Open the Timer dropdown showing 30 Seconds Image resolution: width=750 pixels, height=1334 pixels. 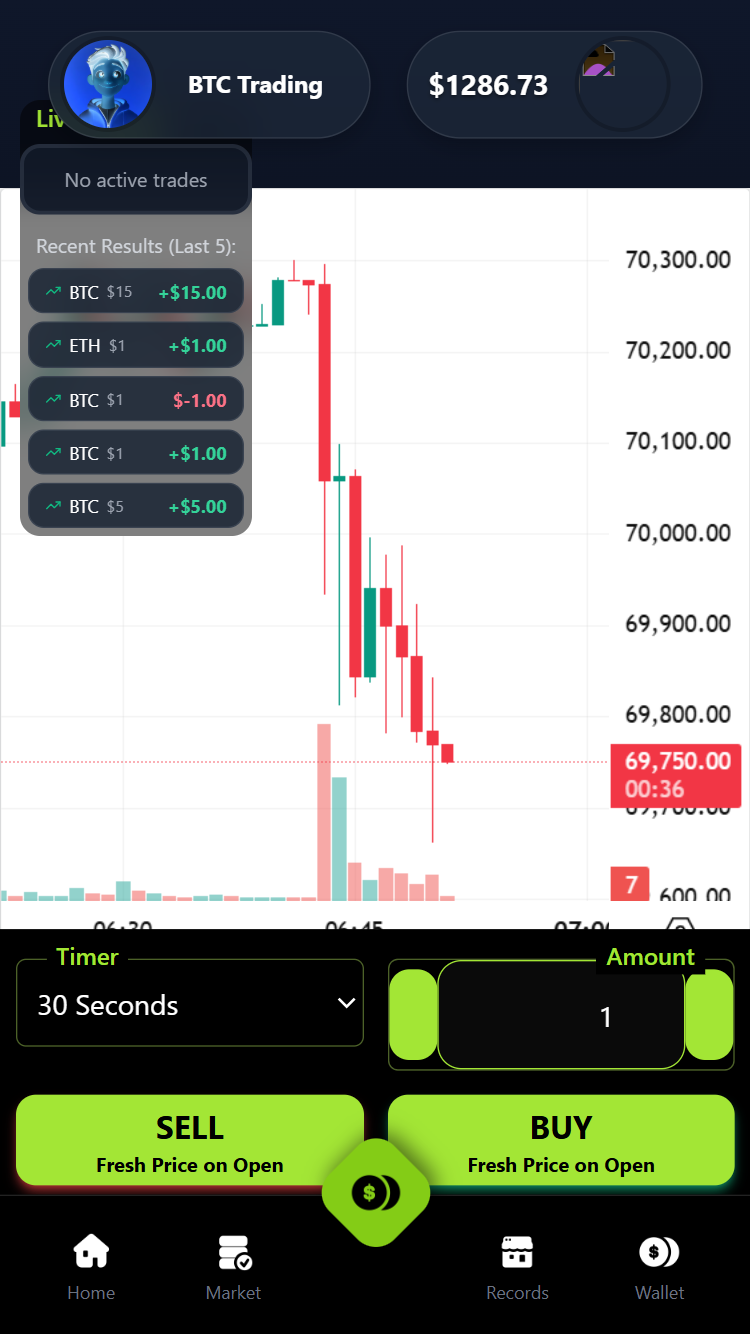[190, 1004]
